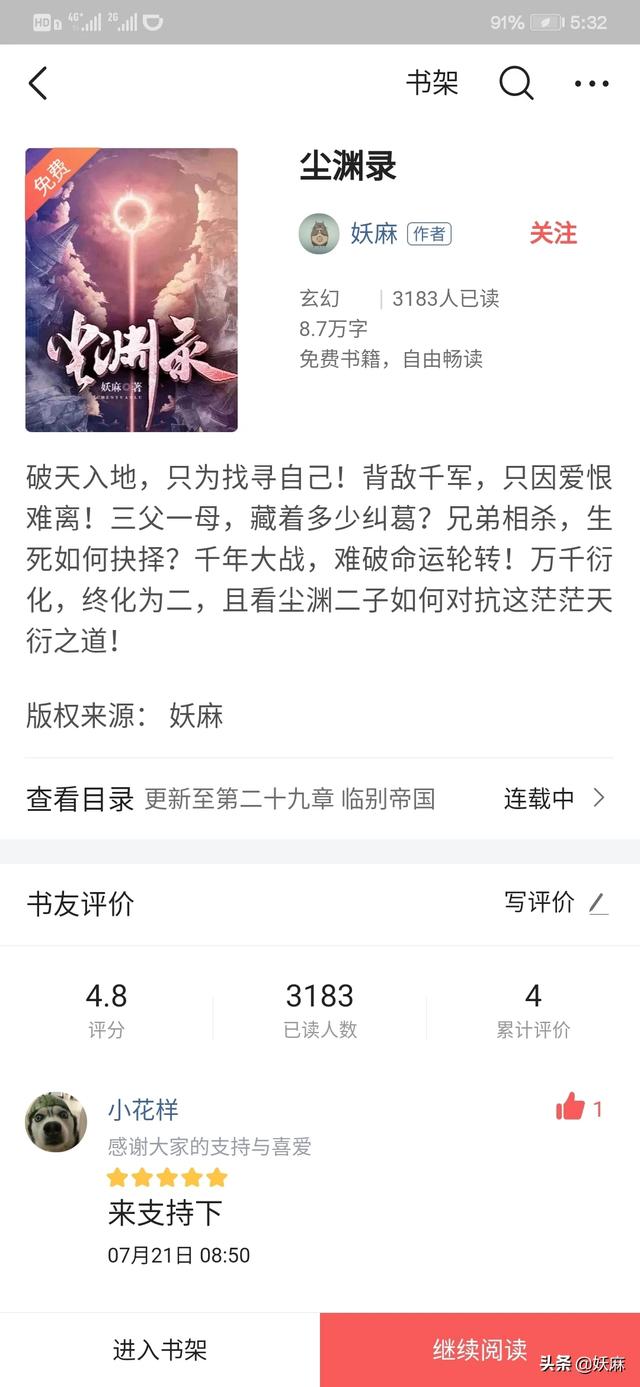Follow the author with 关注

pyautogui.click(x=553, y=233)
